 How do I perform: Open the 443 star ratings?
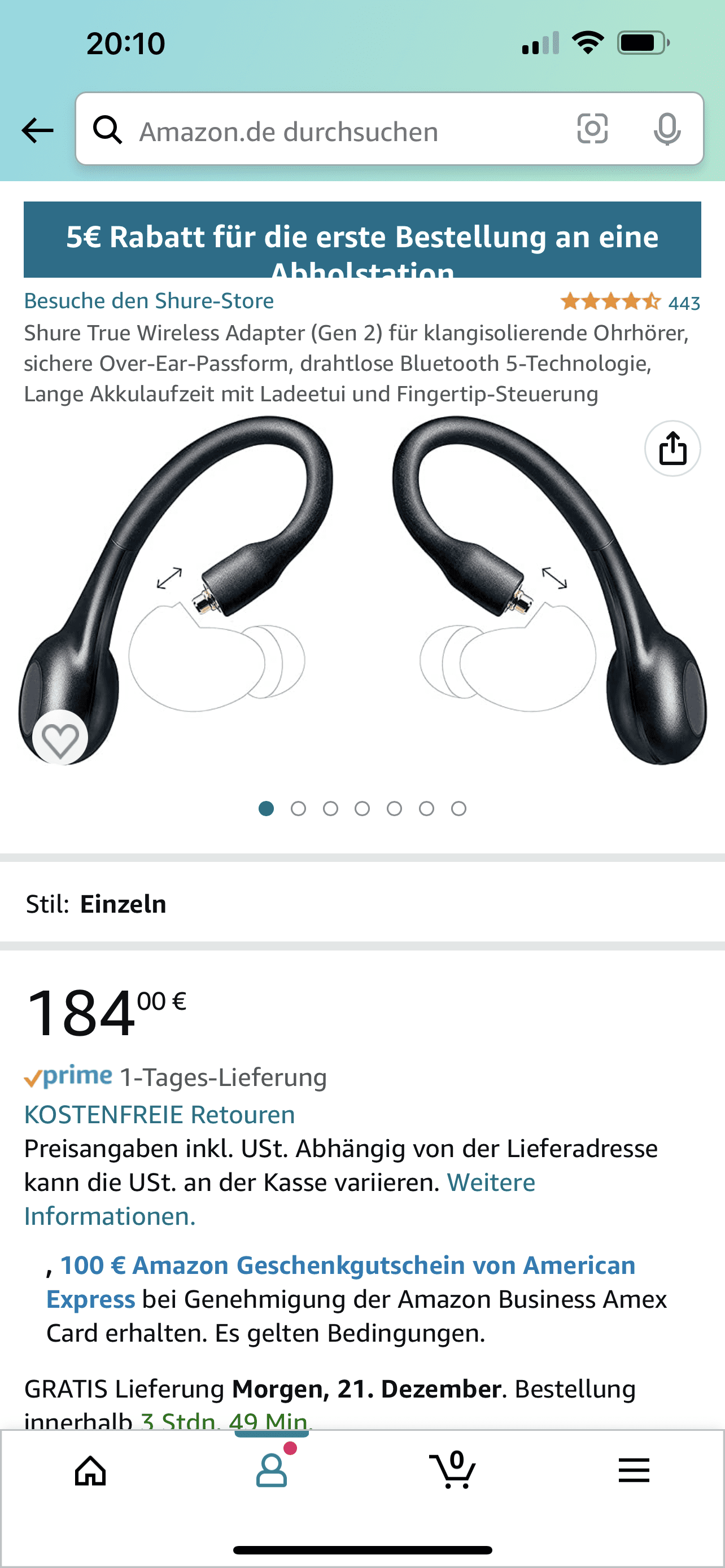pyautogui.click(x=630, y=302)
